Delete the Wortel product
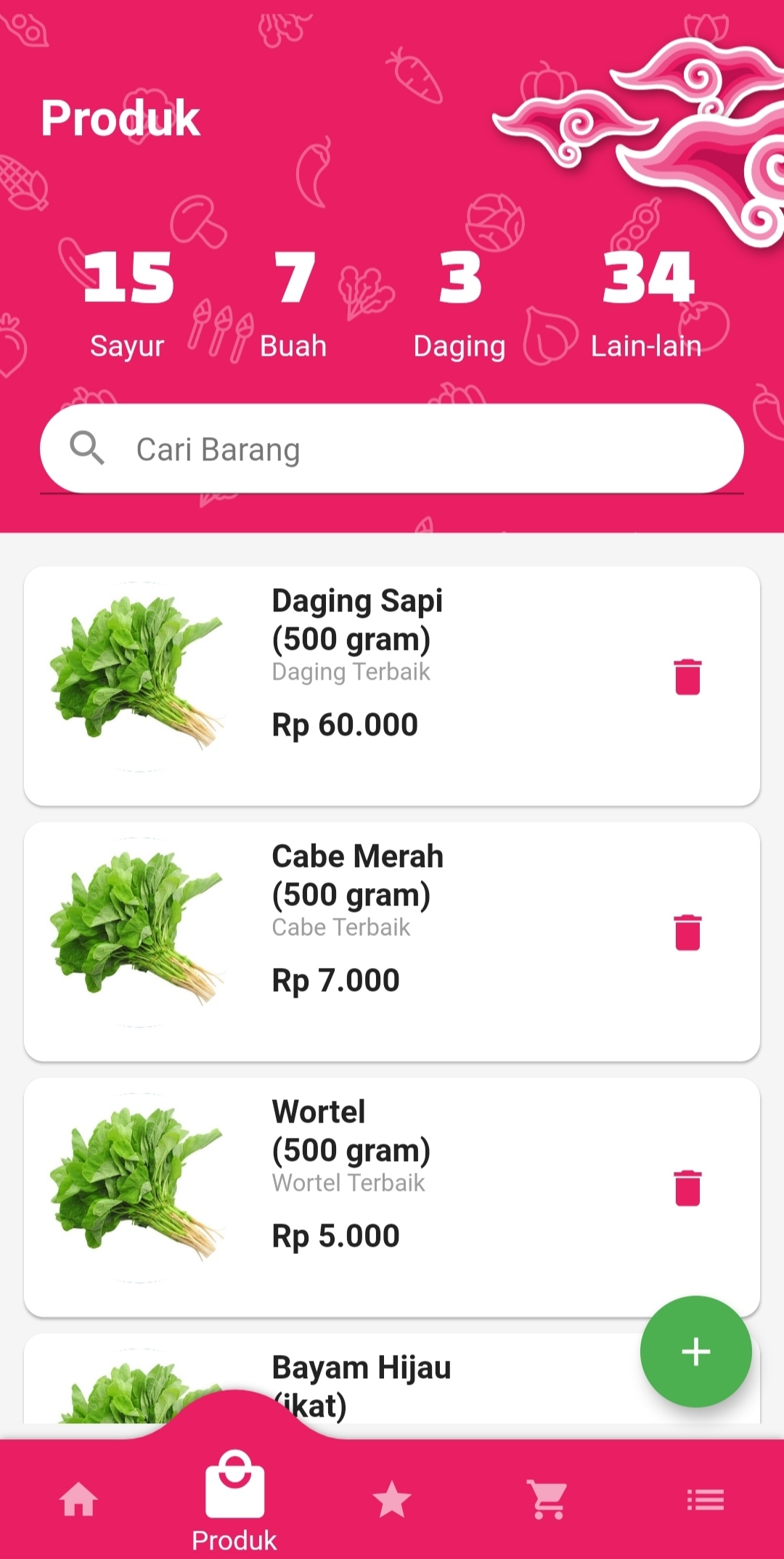784x1559 pixels. 687,1188
